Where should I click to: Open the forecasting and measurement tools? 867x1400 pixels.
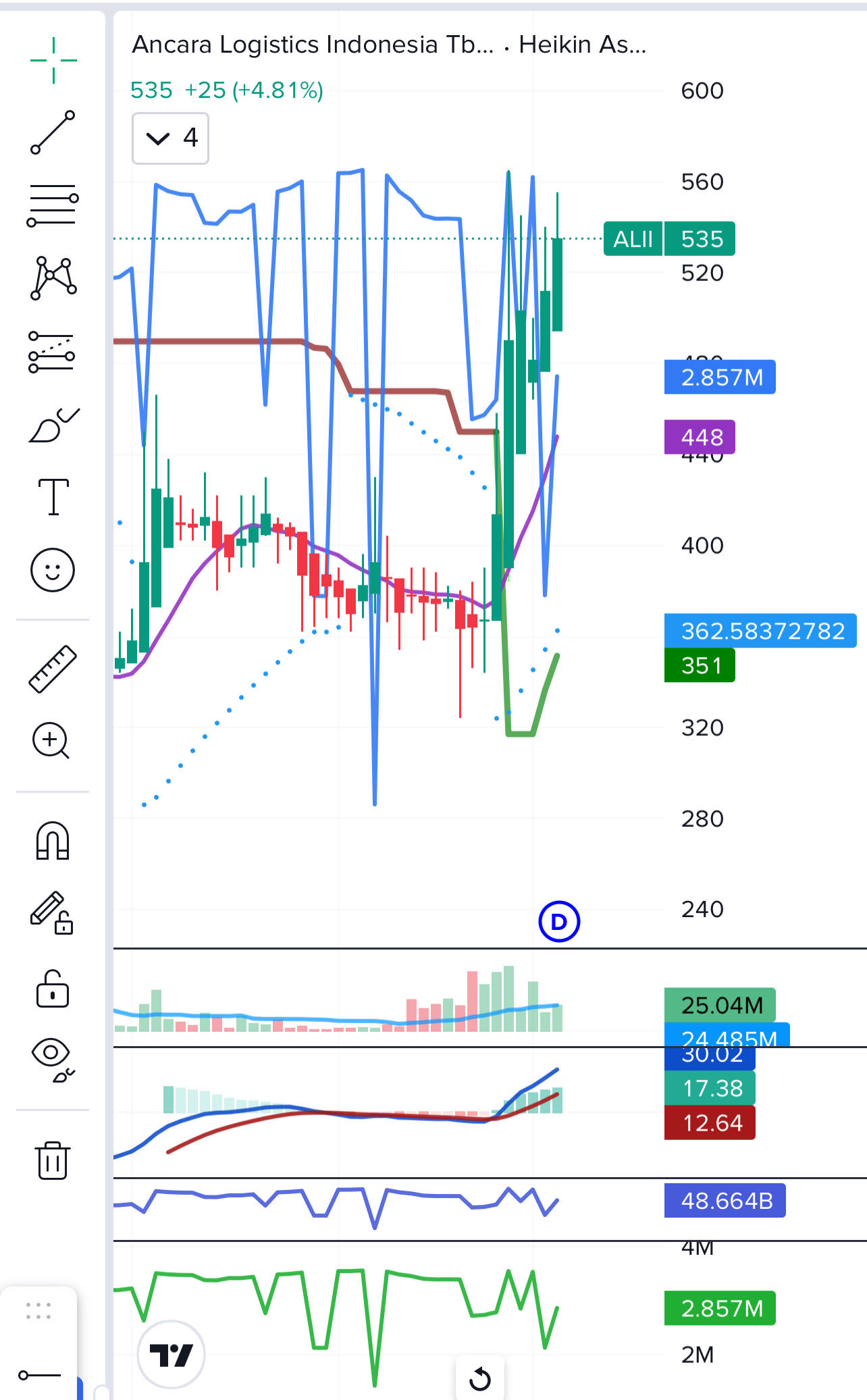pos(52,352)
